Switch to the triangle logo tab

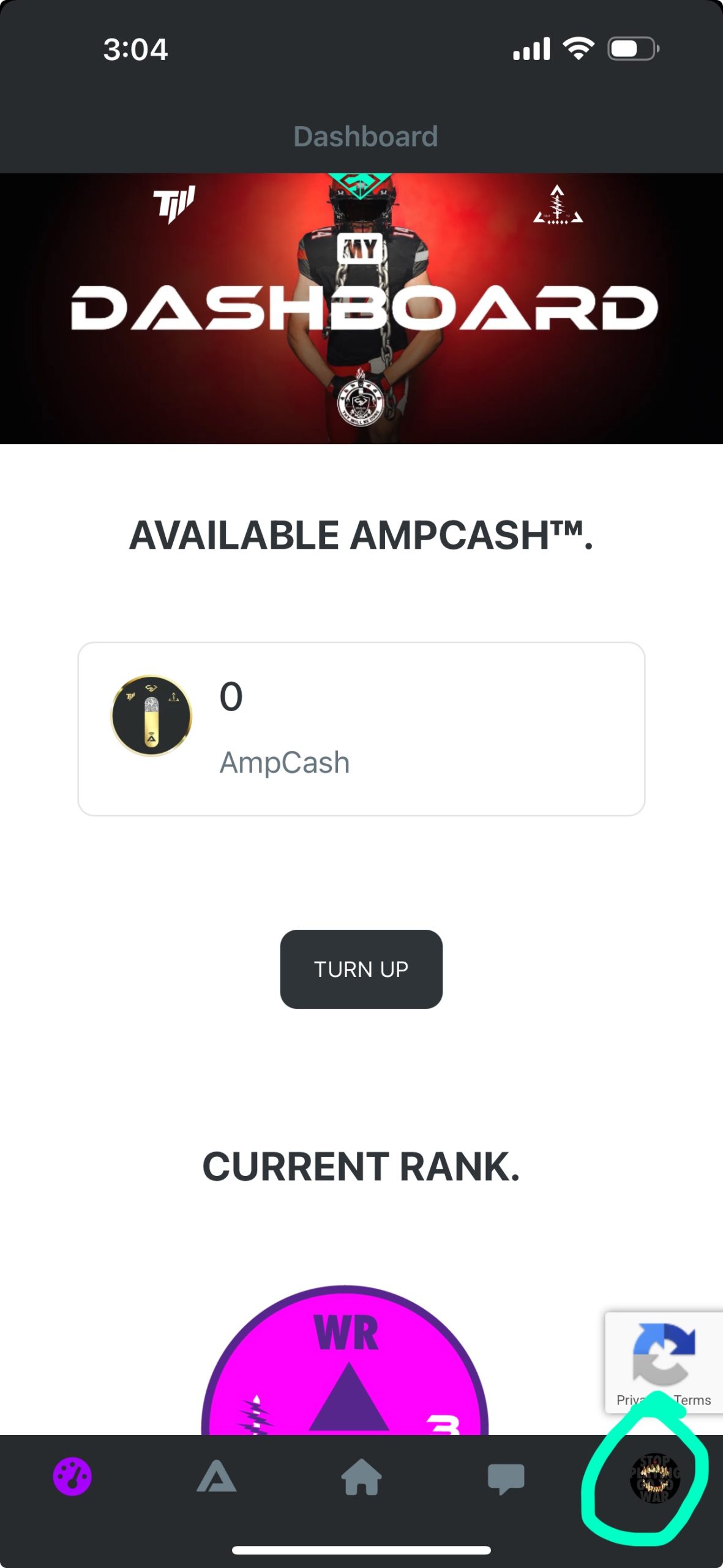click(217, 1477)
